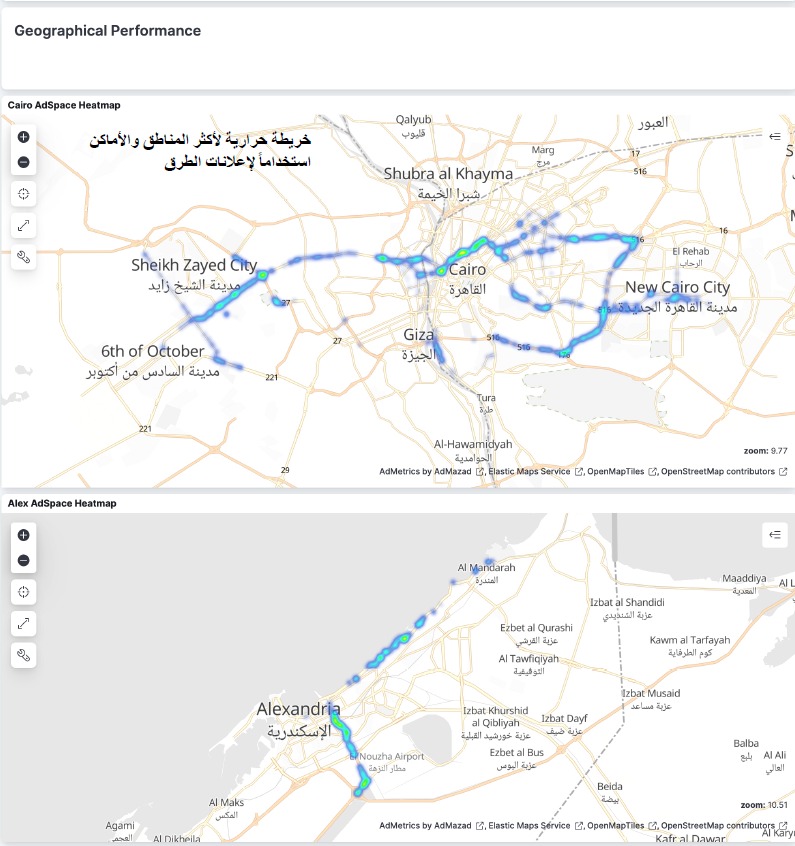Zoom in on the Cairo heatmap
The image size is (795, 846).
pos(24,137)
